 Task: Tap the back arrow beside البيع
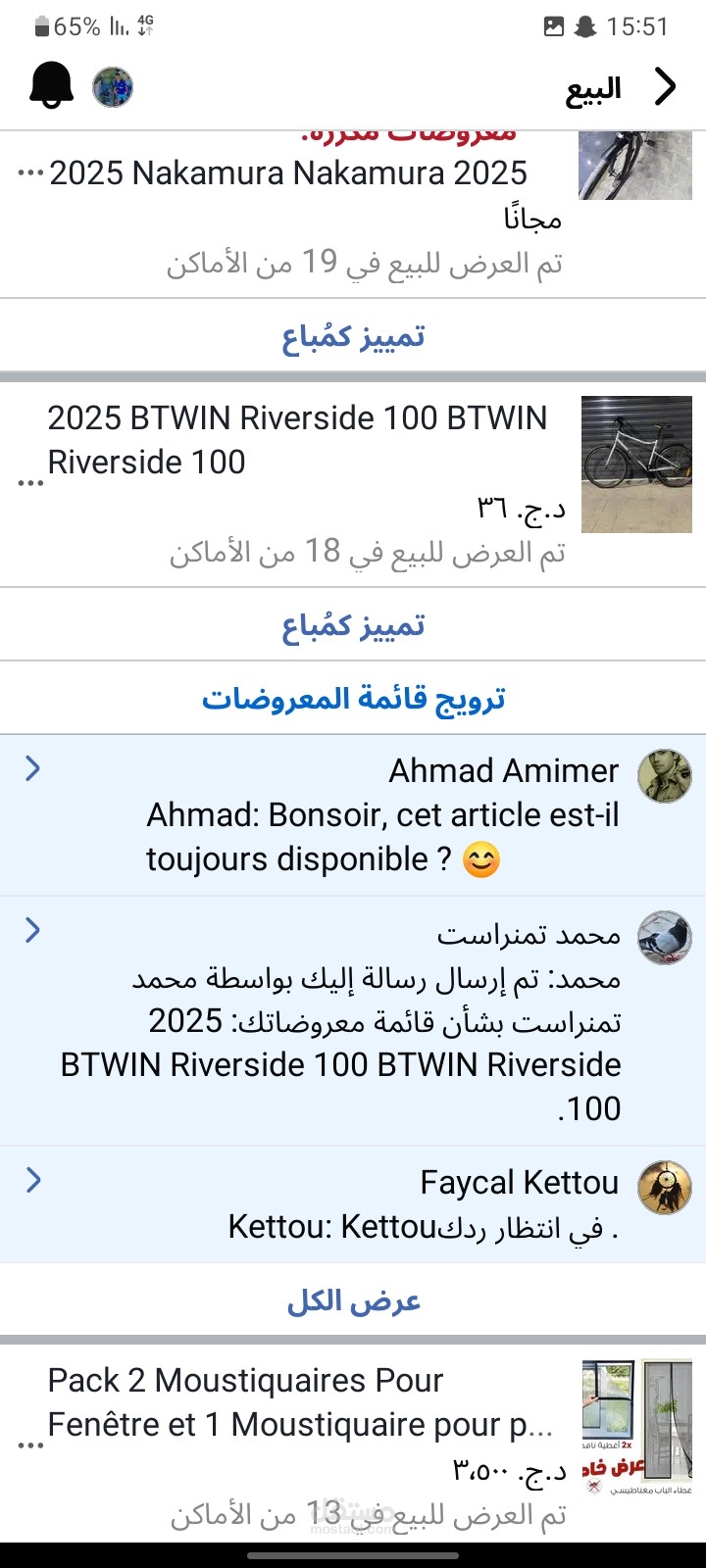tap(666, 86)
